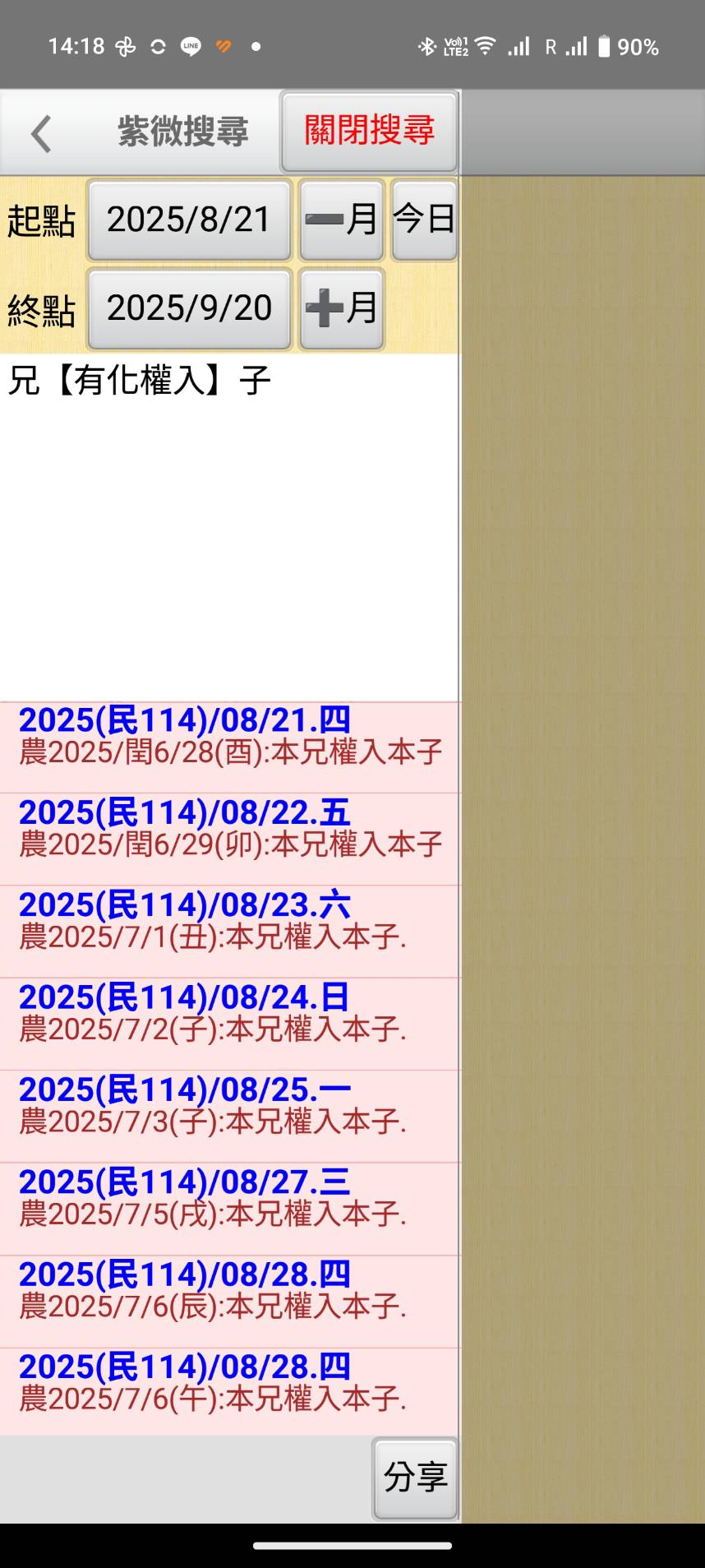Viewport: 705px width, 1568px height.
Task: Tap the plus 月 button
Action: pos(341,308)
